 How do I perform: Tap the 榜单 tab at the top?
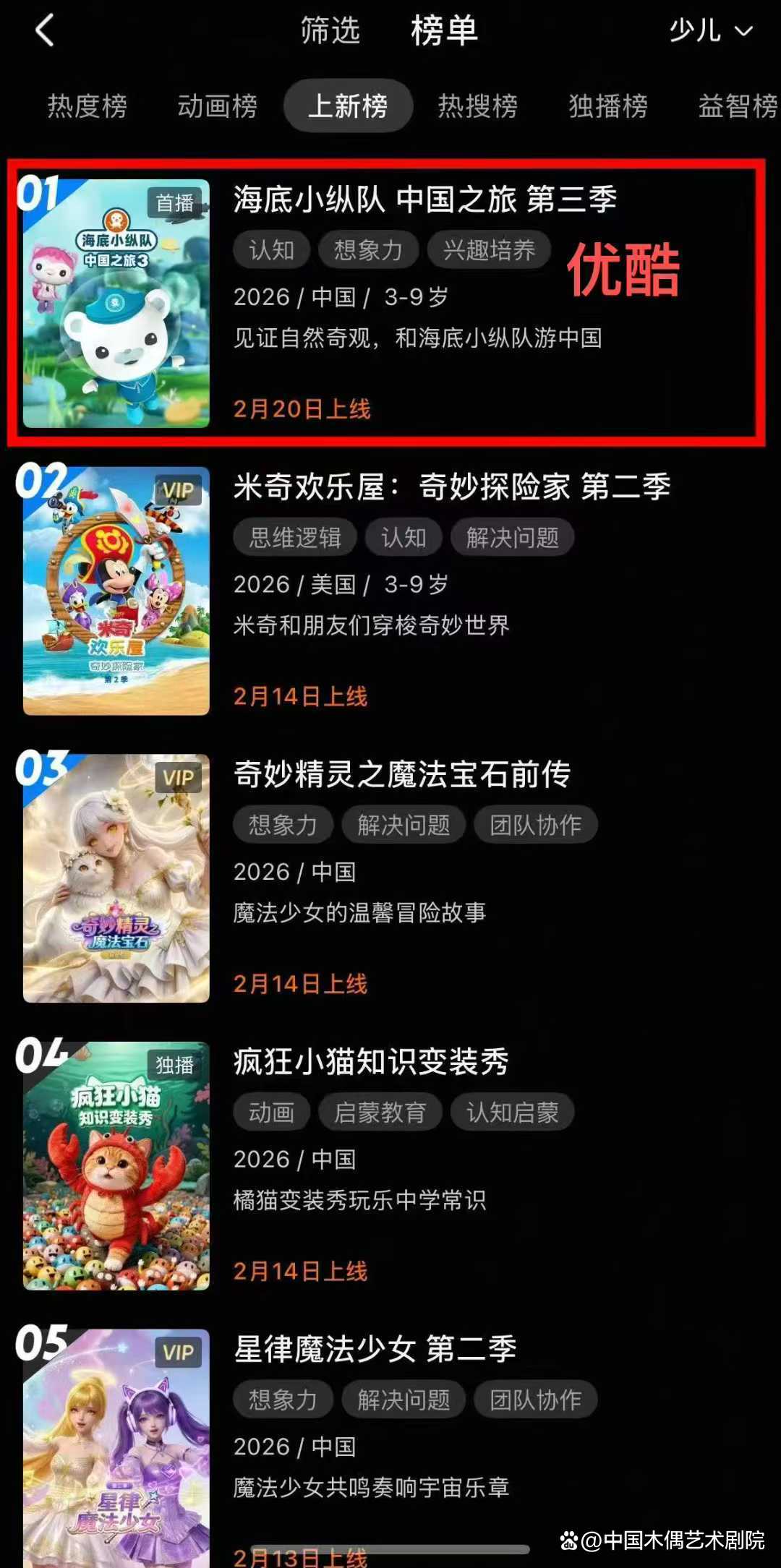pyautogui.click(x=444, y=31)
